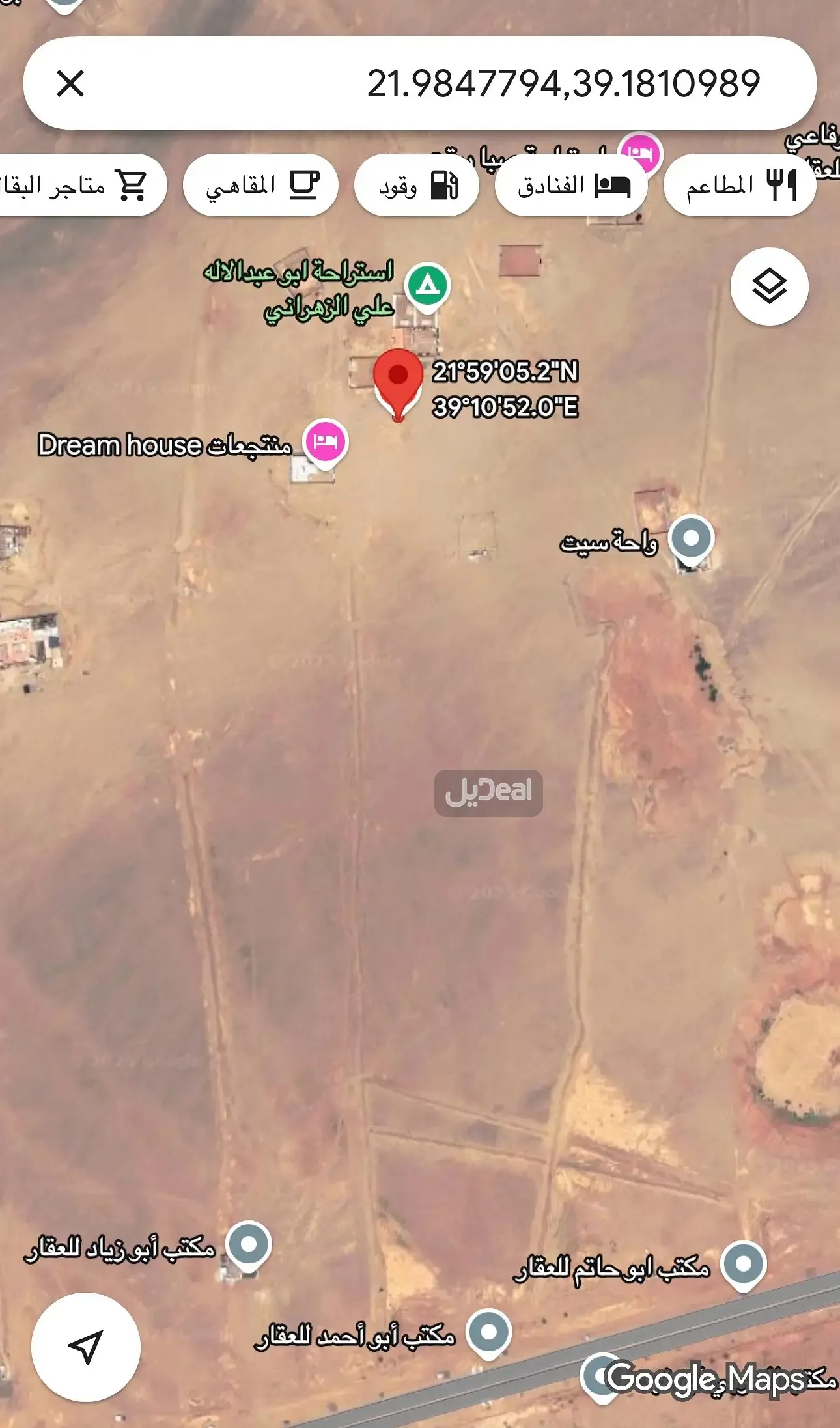Open the map layers button
Viewport: 840px width, 1428px height.
pos(769,287)
